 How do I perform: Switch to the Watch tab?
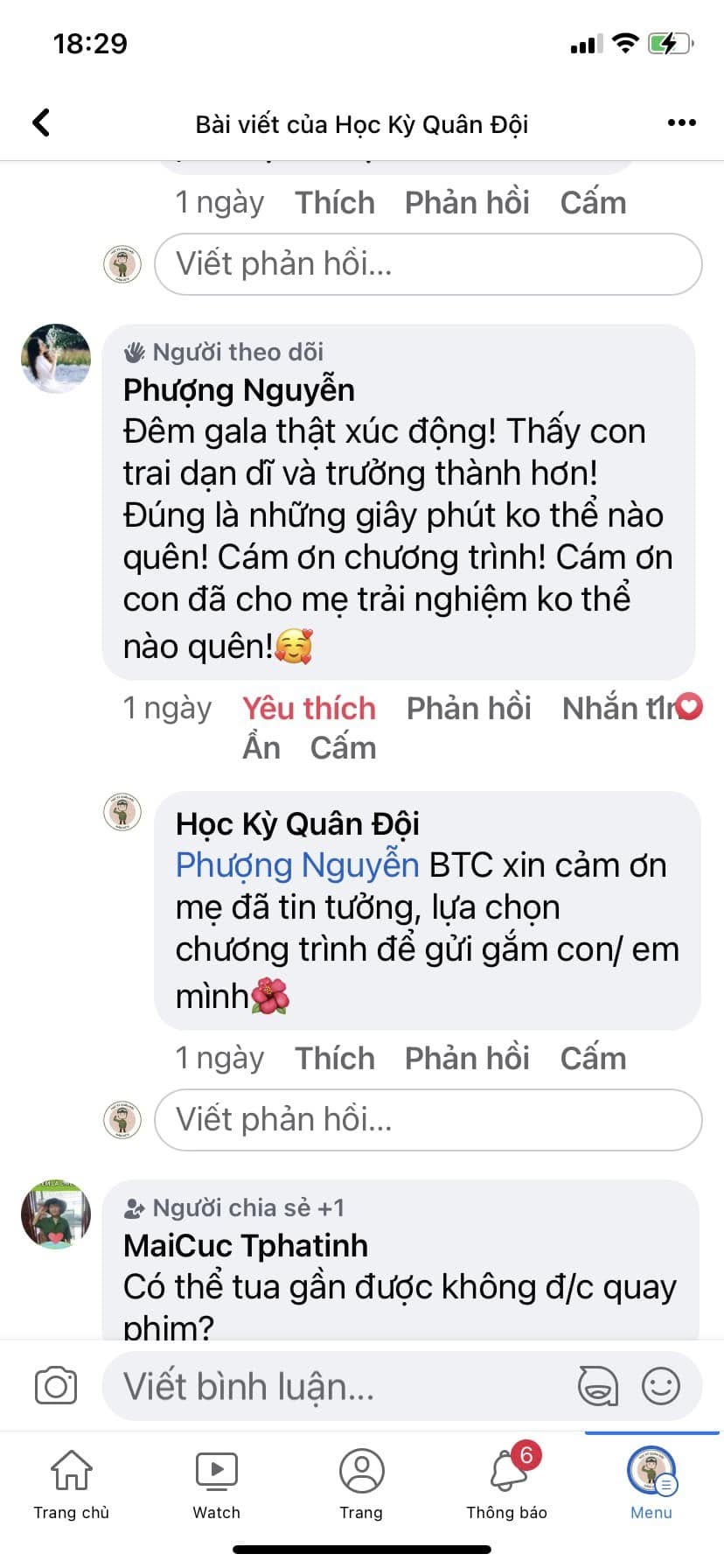coord(216,1484)
